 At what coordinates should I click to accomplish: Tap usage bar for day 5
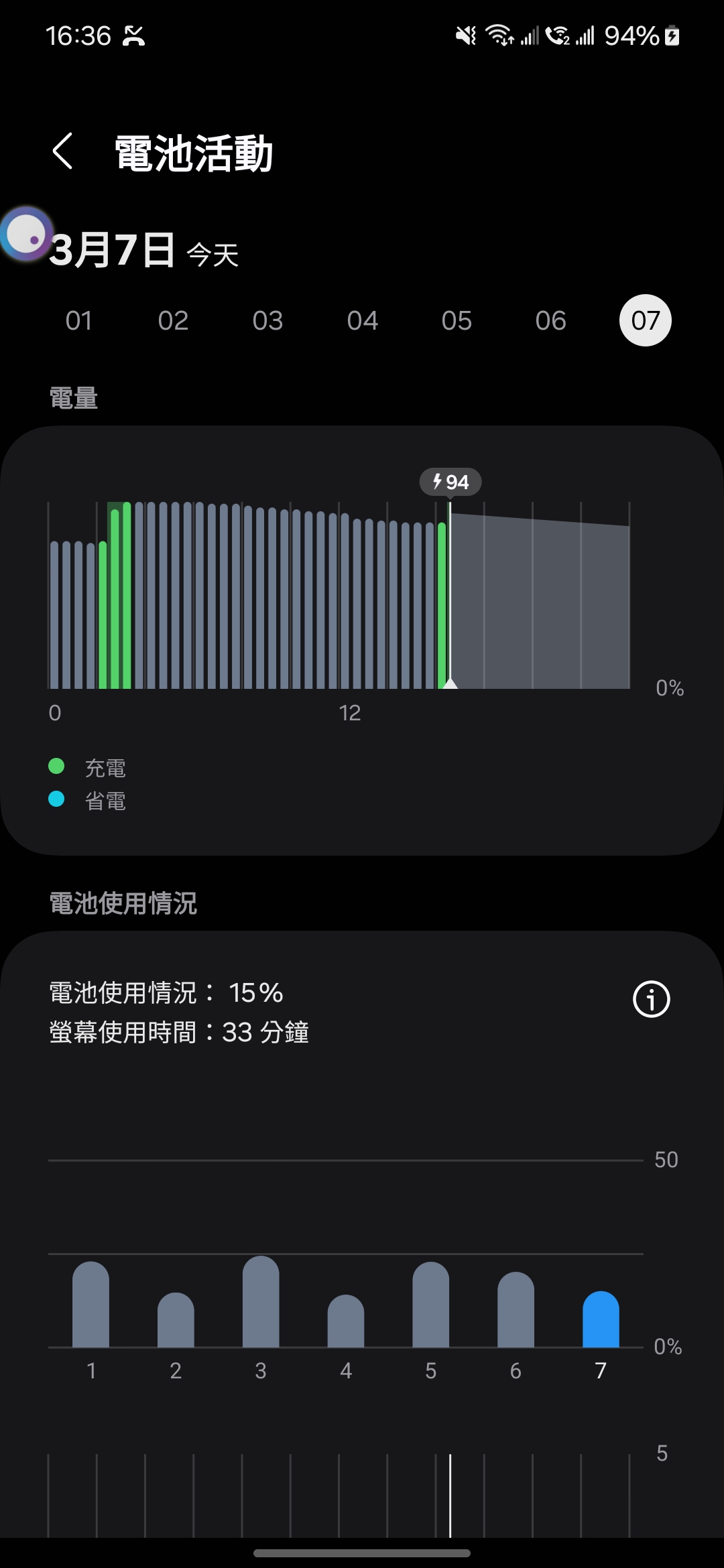point(430,1305)
